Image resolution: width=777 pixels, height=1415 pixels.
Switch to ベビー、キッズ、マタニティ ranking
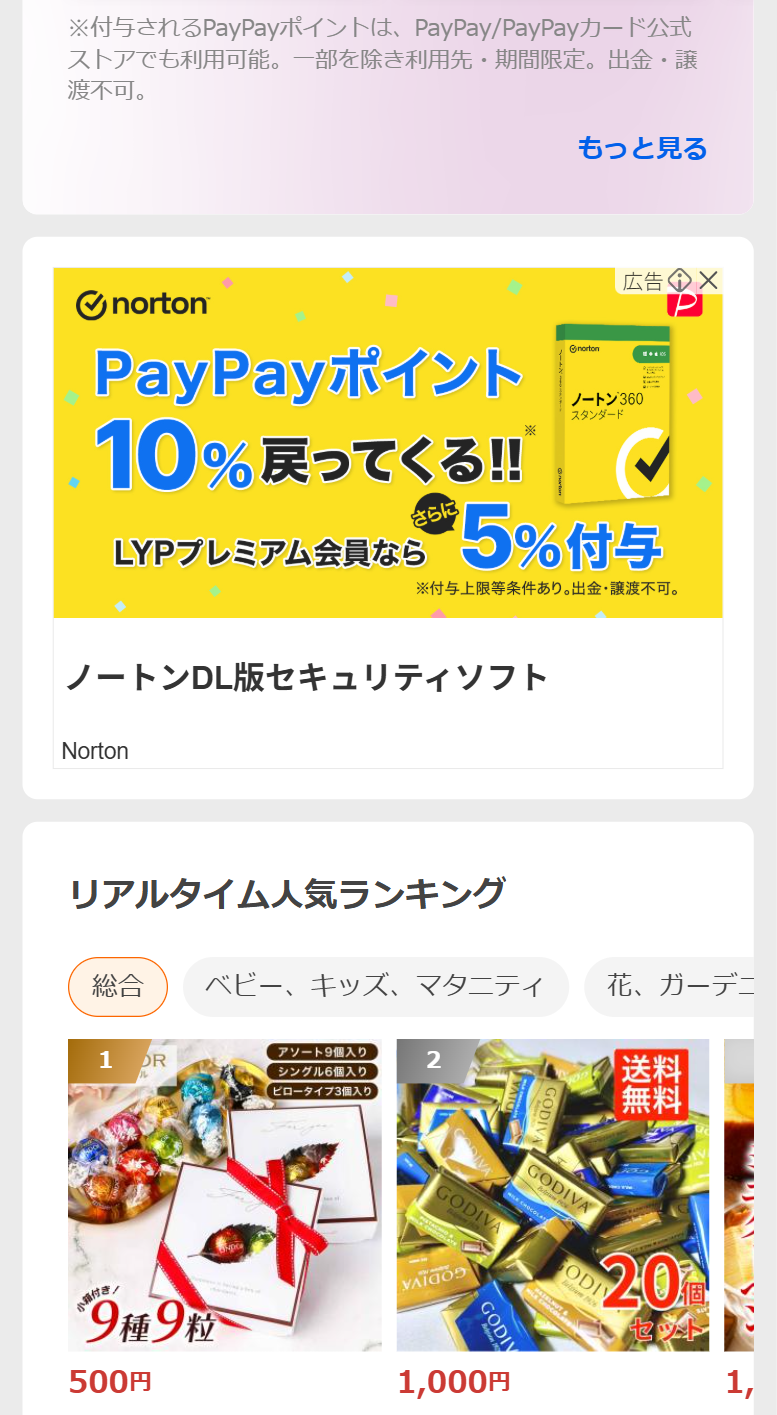pyautogui.click(x=375, y=987)
